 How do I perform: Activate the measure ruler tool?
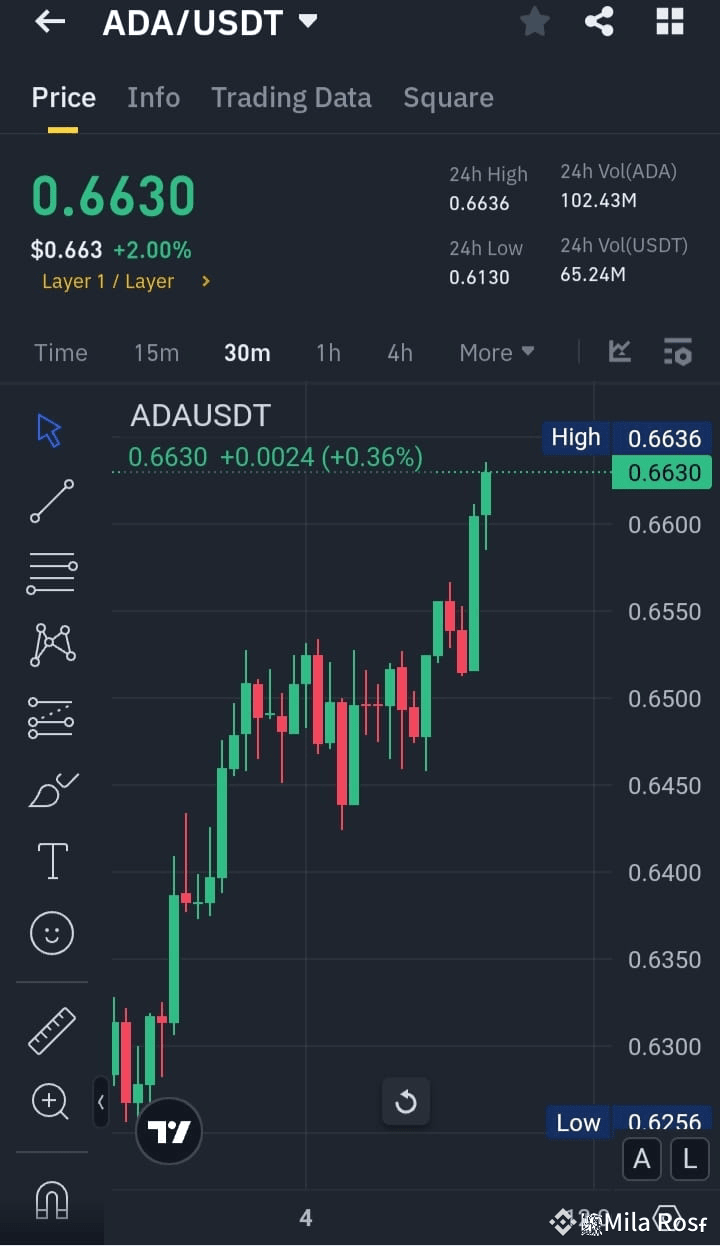click(51, 1028)
